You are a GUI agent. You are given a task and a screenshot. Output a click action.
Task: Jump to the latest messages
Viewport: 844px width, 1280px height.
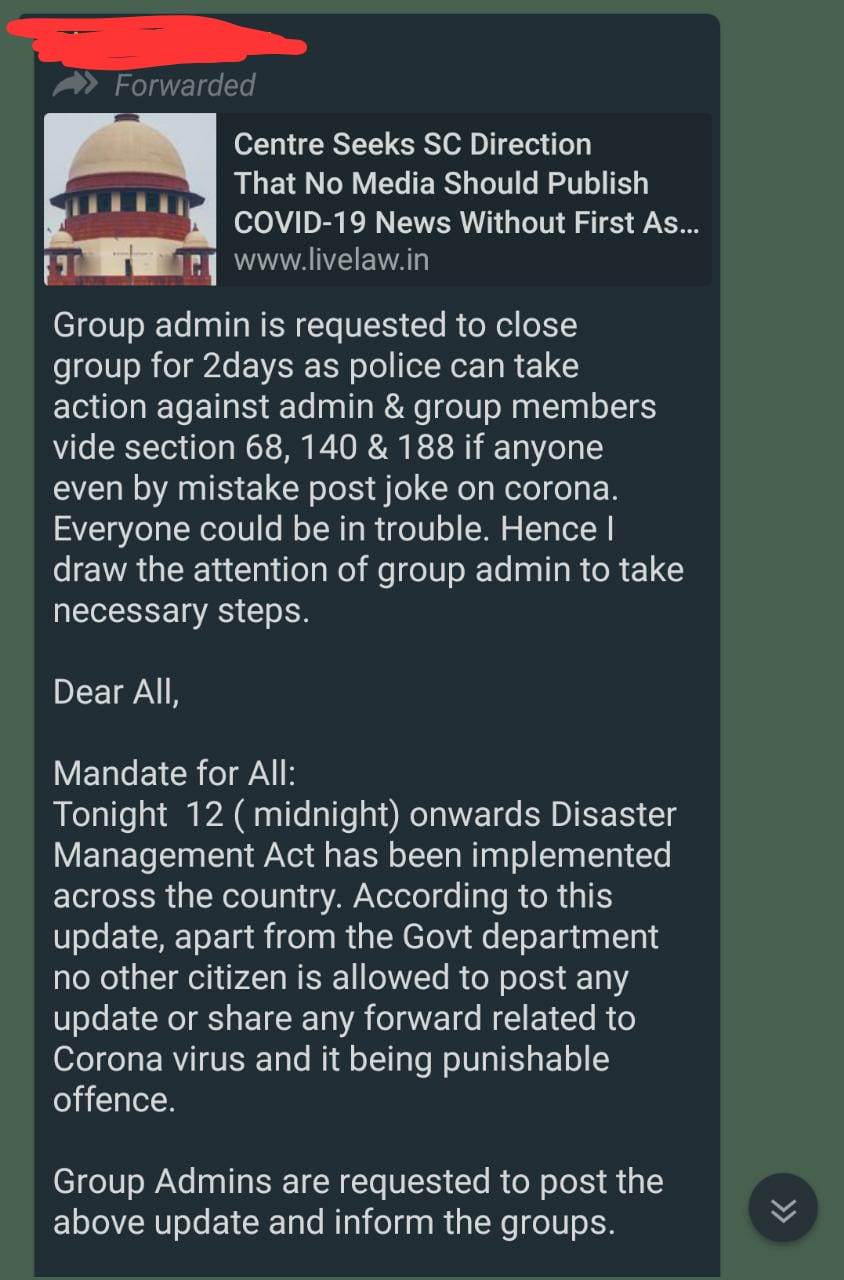click(x=783, y=1209)
